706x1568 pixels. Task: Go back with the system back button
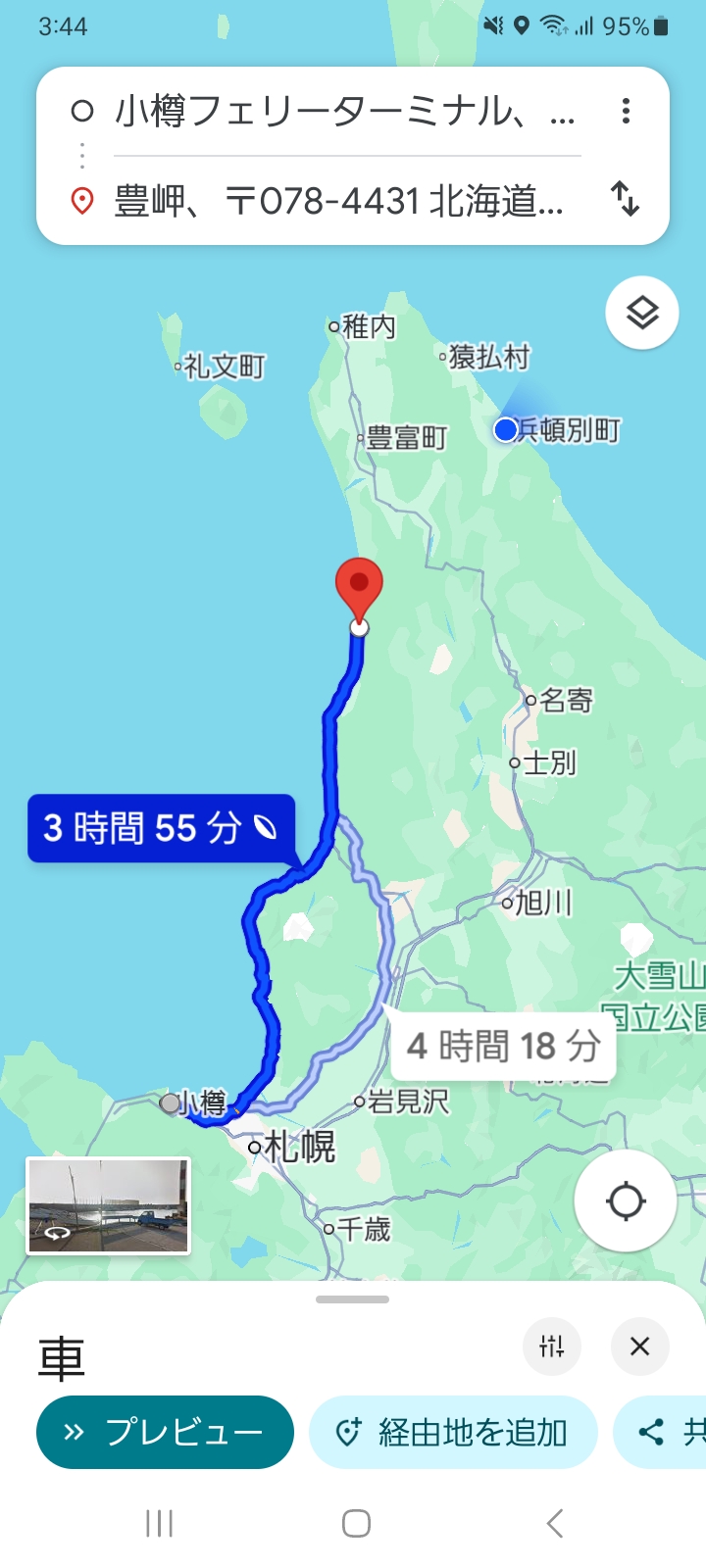[554, 1523]
